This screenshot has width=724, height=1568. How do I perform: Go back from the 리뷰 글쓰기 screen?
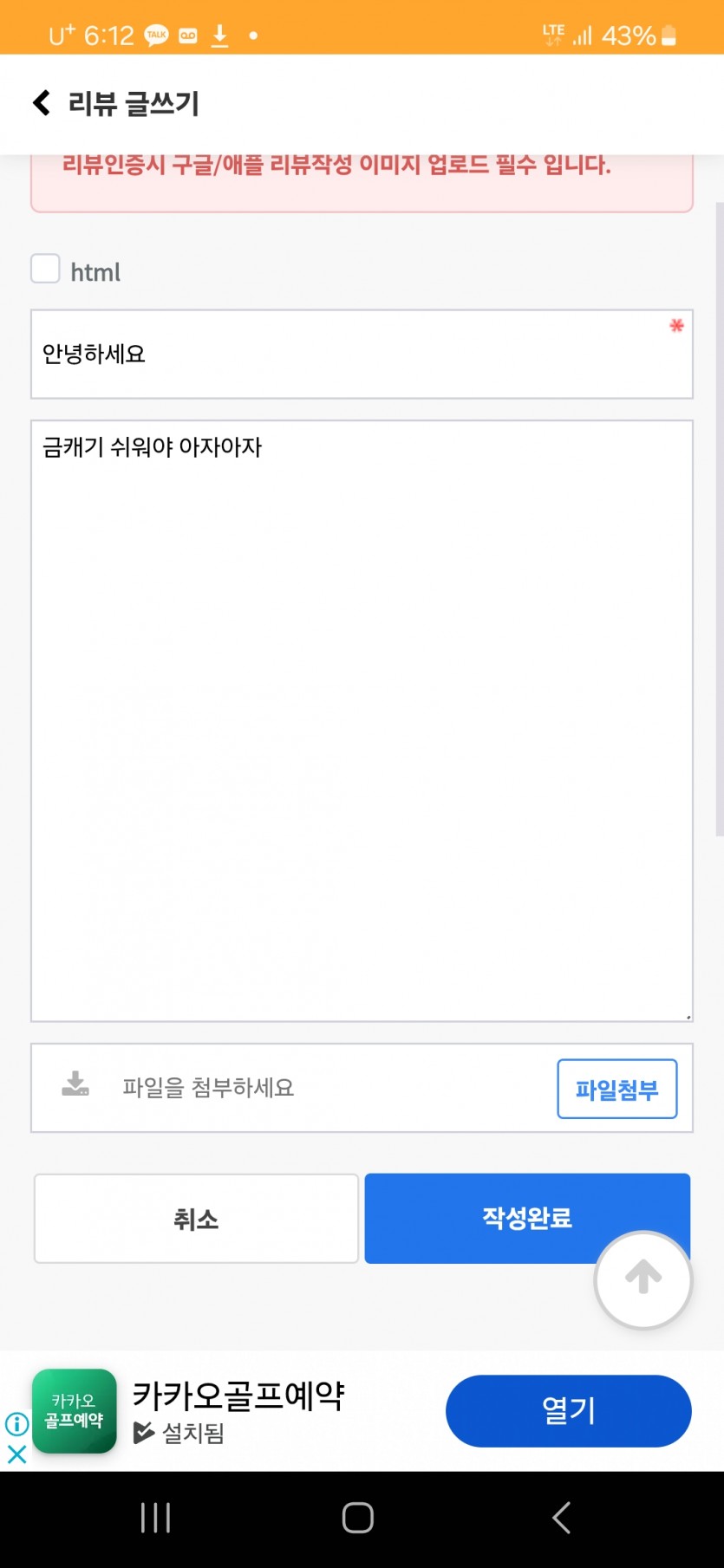(41, 103)
